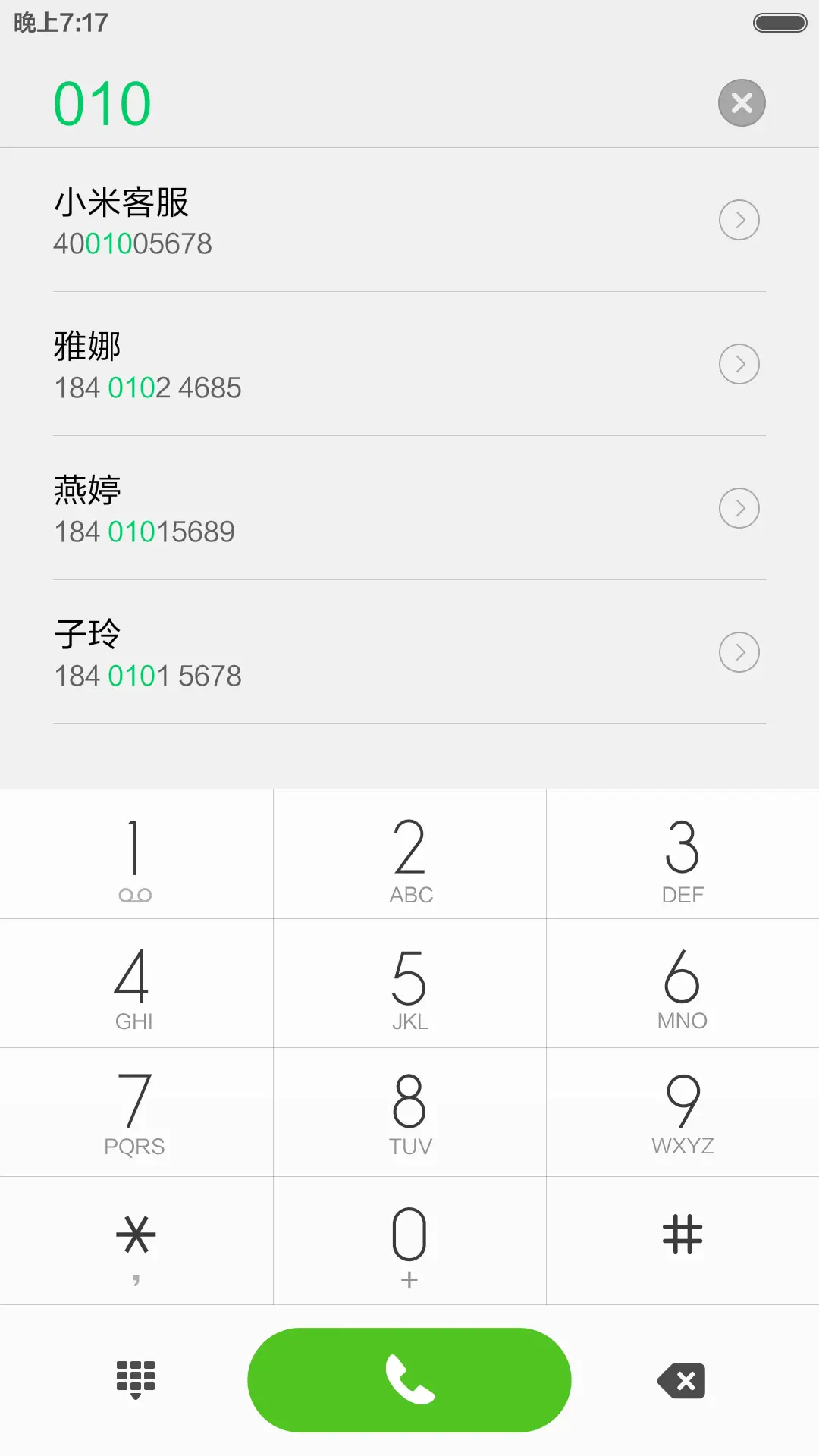819x1456 pixels.
Task: Open details arrow for 子玲
Action: pyautogui.click(x=739, y=651)
